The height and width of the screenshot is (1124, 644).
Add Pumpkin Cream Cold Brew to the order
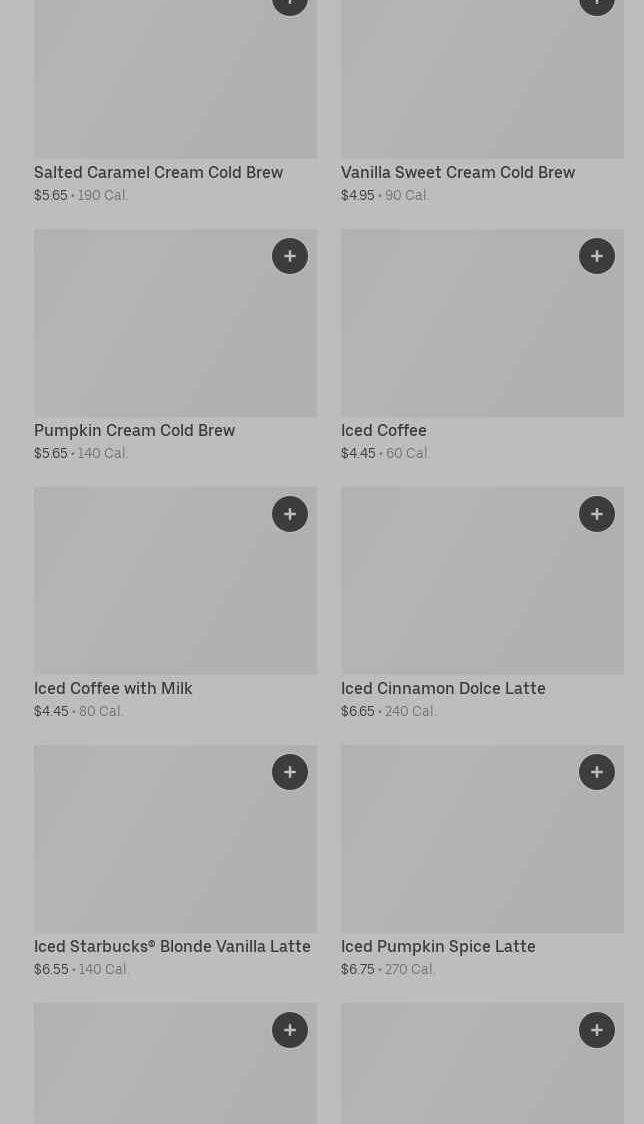pos(290,256)
